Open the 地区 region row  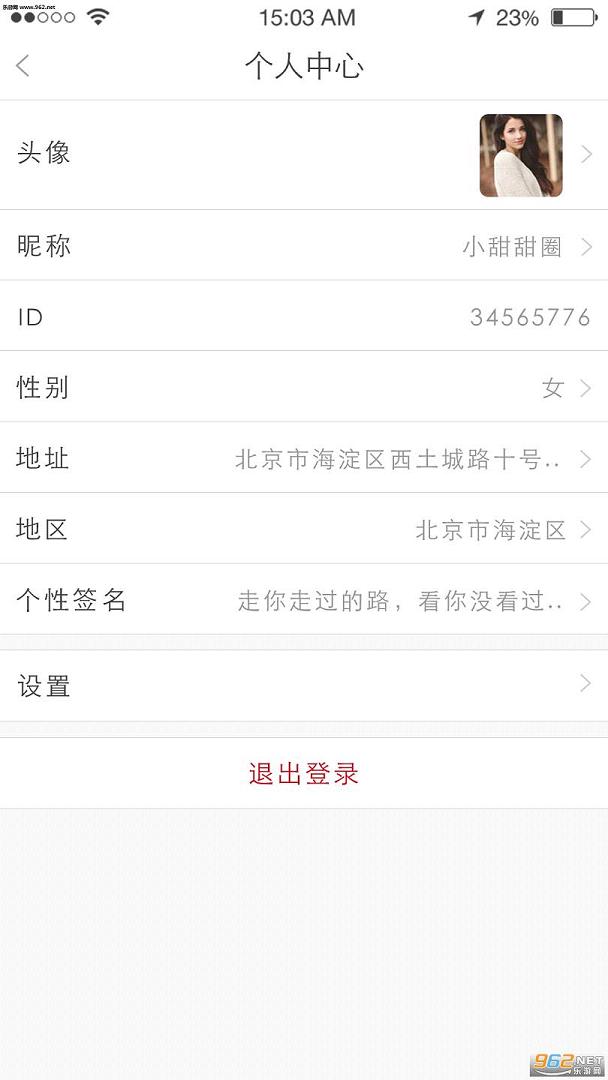(304, 530)
